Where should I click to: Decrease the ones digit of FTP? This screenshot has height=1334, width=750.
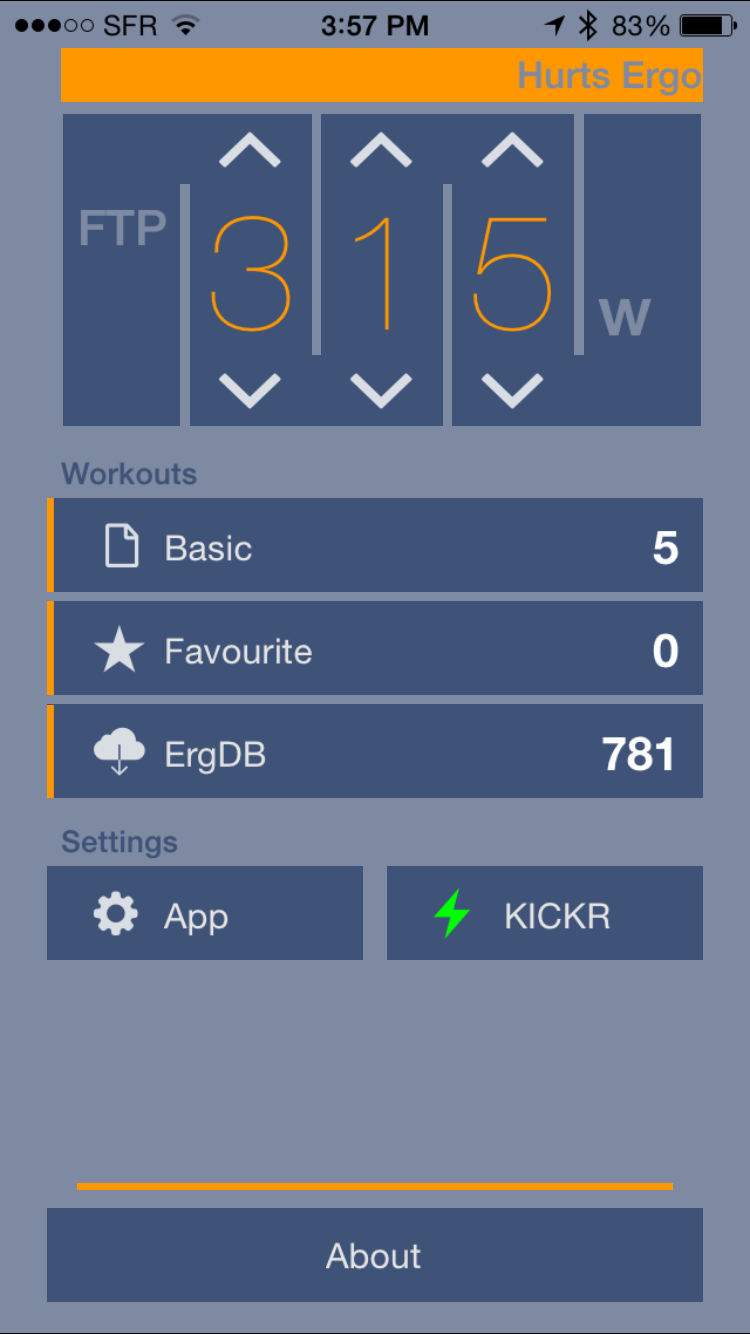point(512,390)
